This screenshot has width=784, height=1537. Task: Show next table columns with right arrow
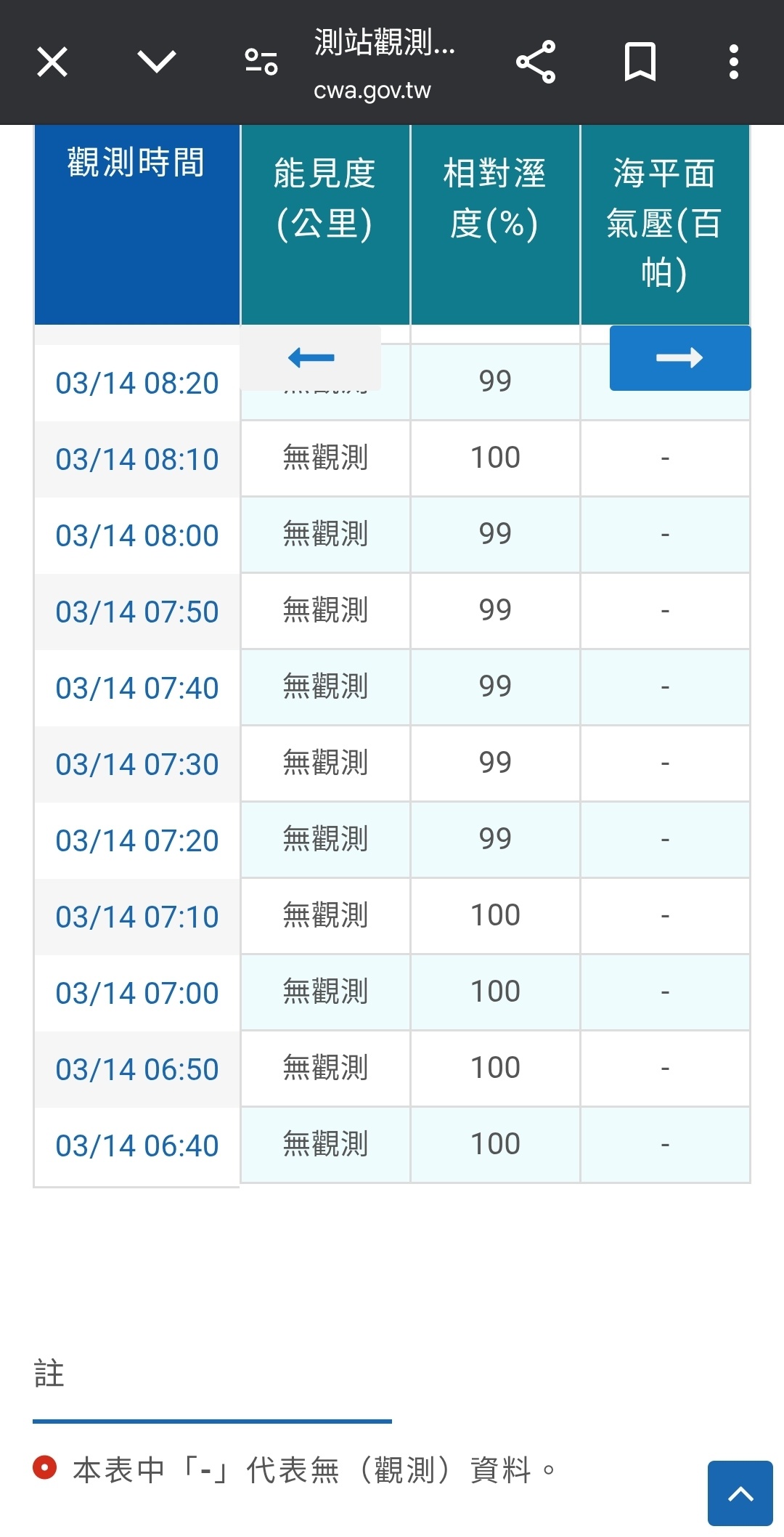tap(680, 358)
